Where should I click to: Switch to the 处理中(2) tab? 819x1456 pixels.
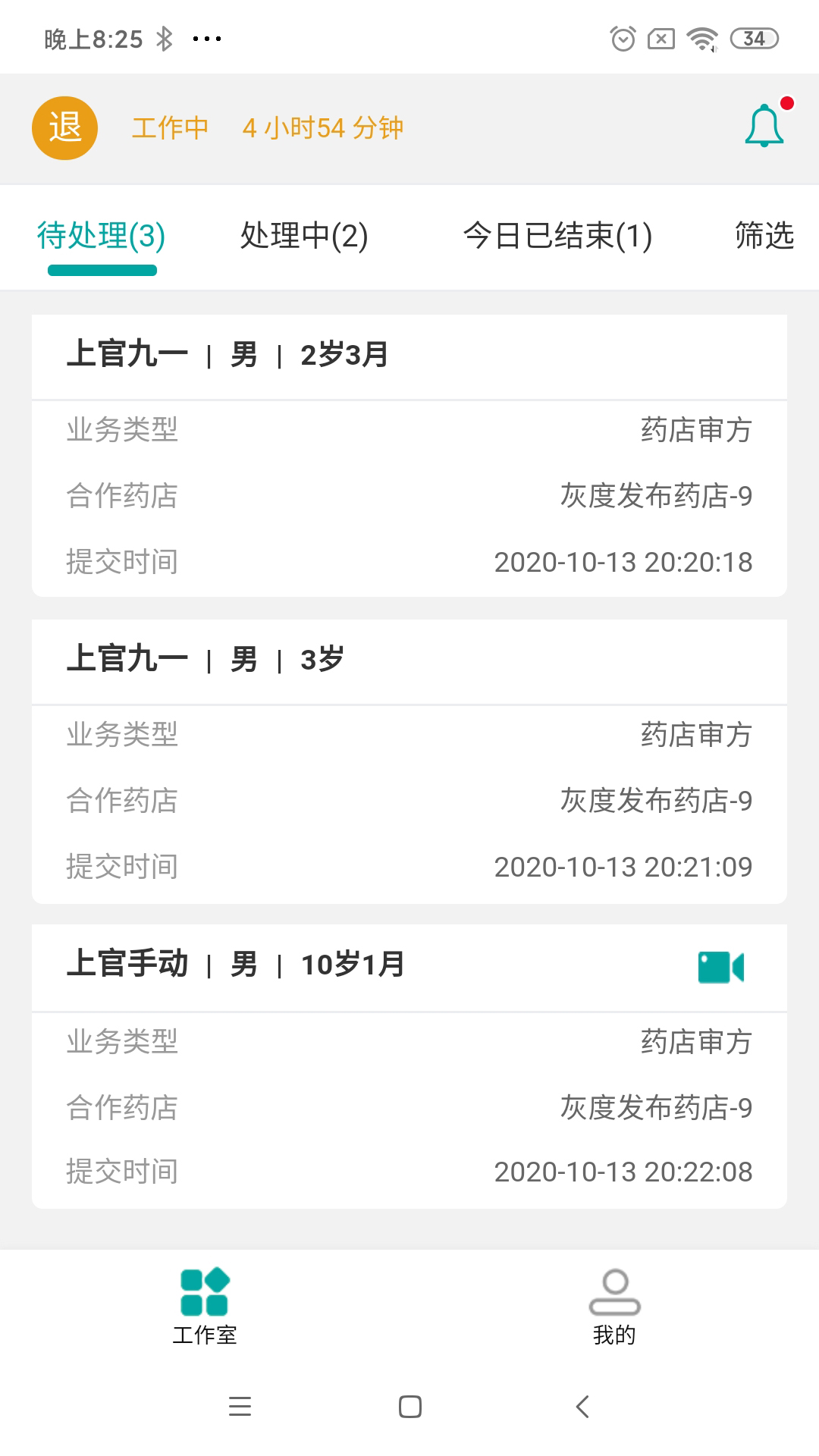point(303,236)
